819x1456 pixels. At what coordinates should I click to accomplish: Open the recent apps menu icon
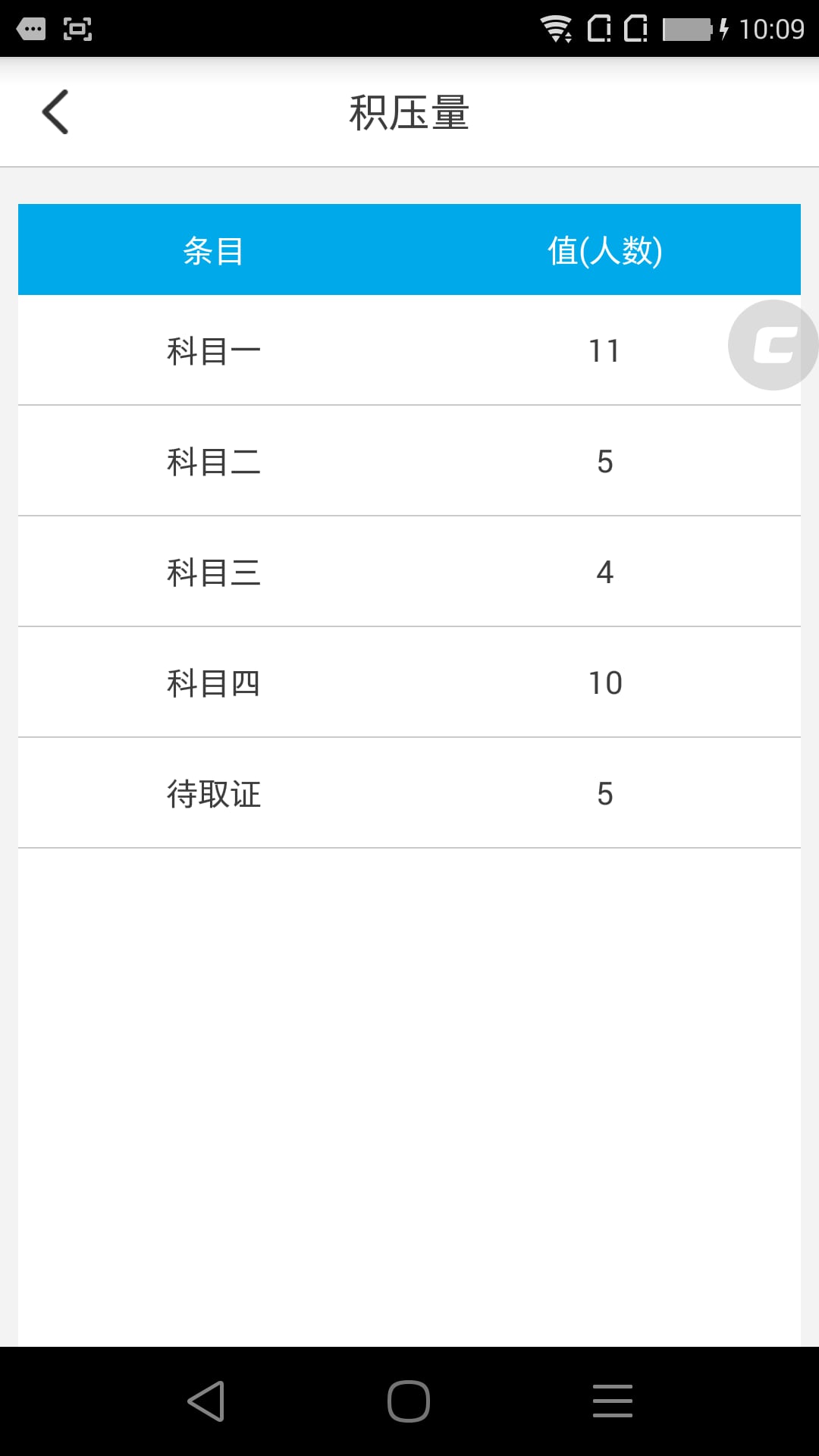[x=611, y=1401]
